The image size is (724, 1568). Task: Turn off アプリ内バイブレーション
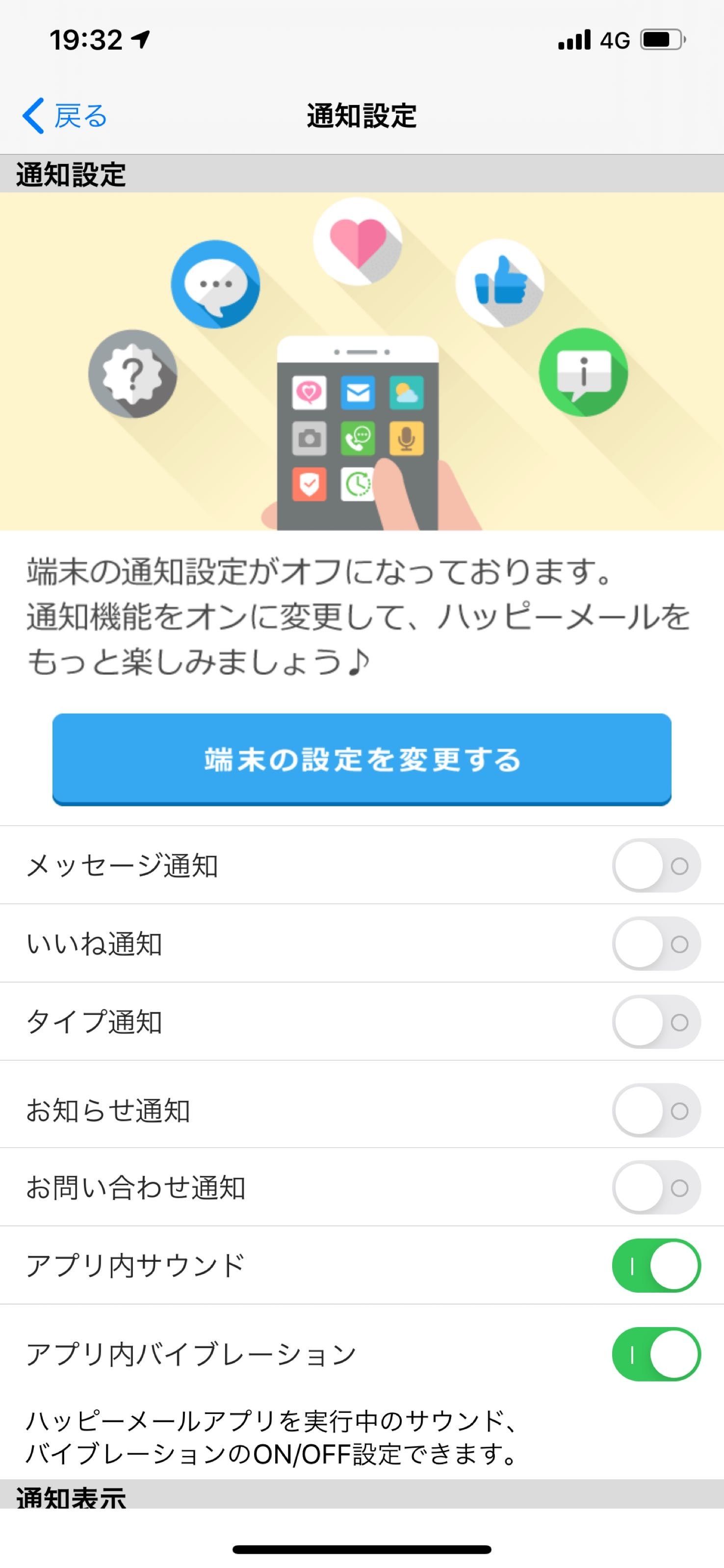(656, 1354)
